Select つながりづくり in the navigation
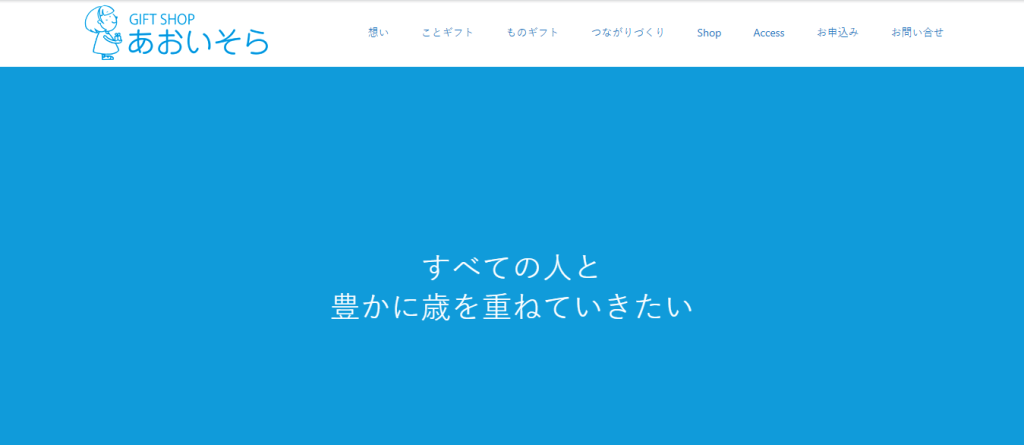1024x445 pixels. (x=627, y=33)
